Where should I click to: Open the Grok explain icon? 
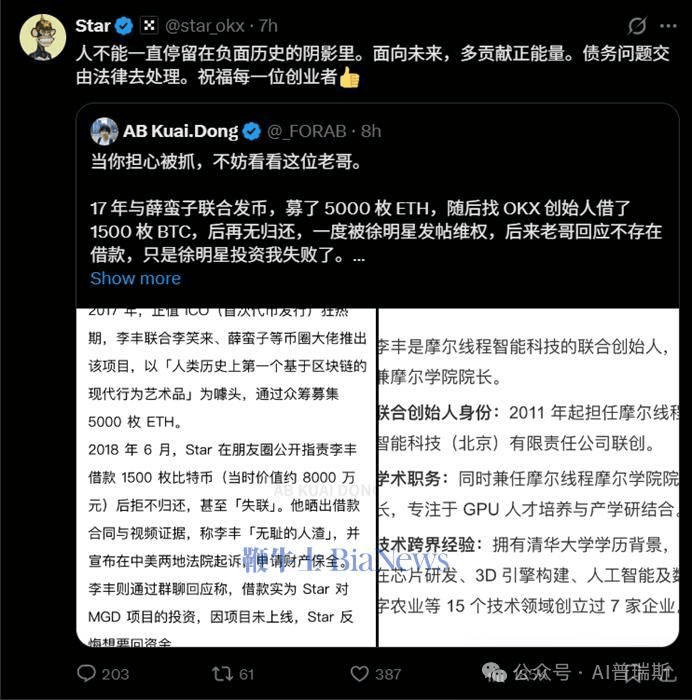(x=637, y=26)
